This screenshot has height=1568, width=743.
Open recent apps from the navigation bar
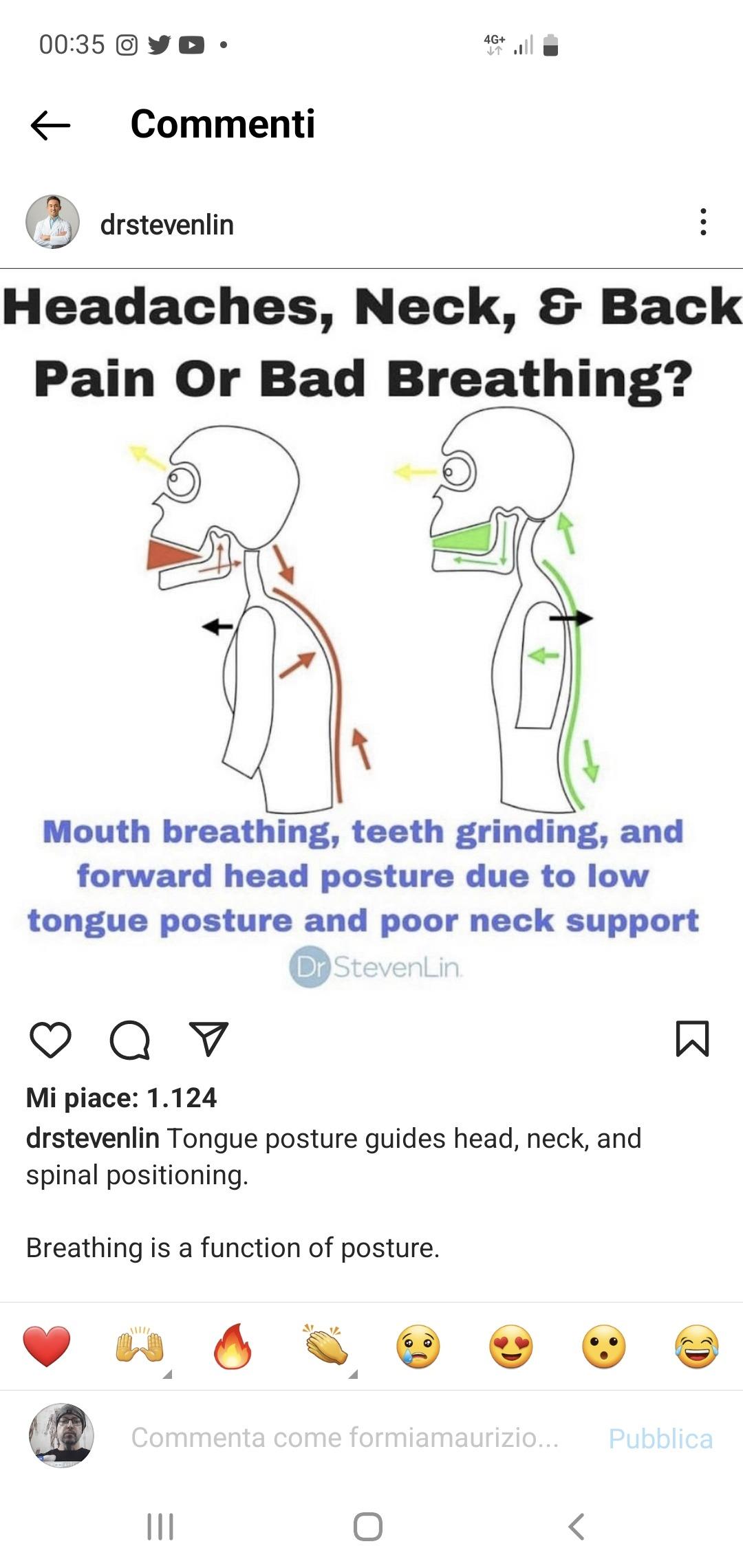click(160, 1527)
